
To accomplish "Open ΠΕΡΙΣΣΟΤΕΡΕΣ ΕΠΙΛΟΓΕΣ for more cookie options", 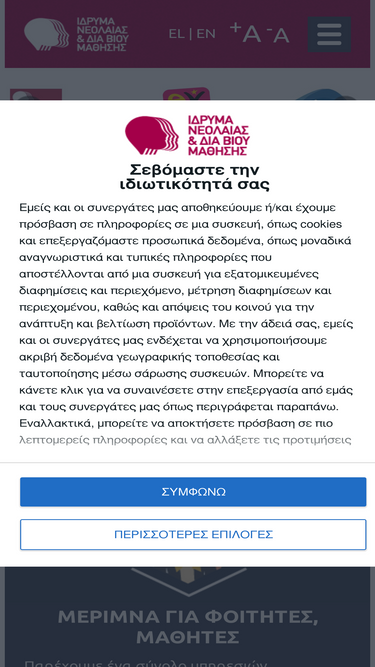I will pos(193,534).
